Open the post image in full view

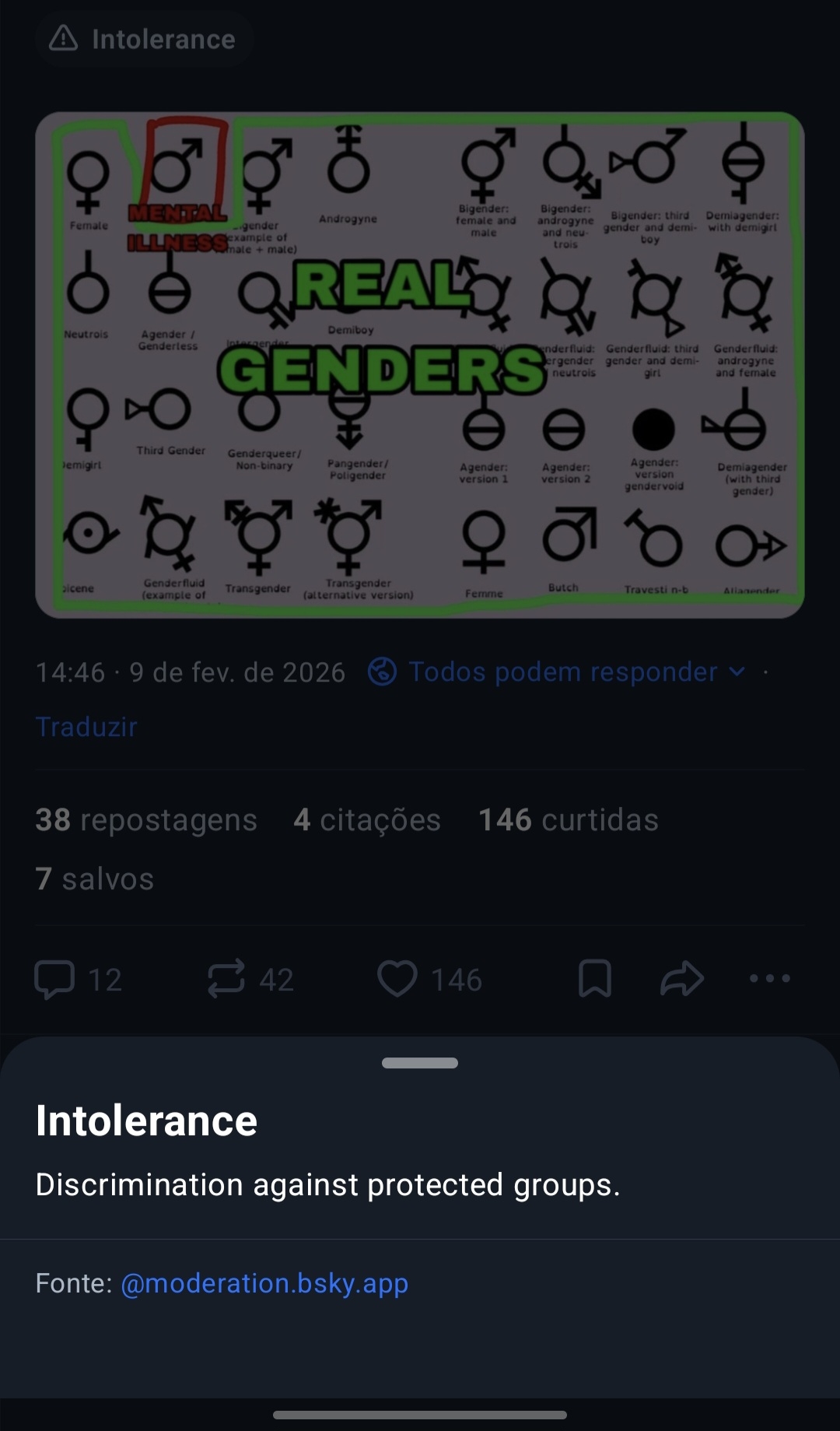point(420,365)
